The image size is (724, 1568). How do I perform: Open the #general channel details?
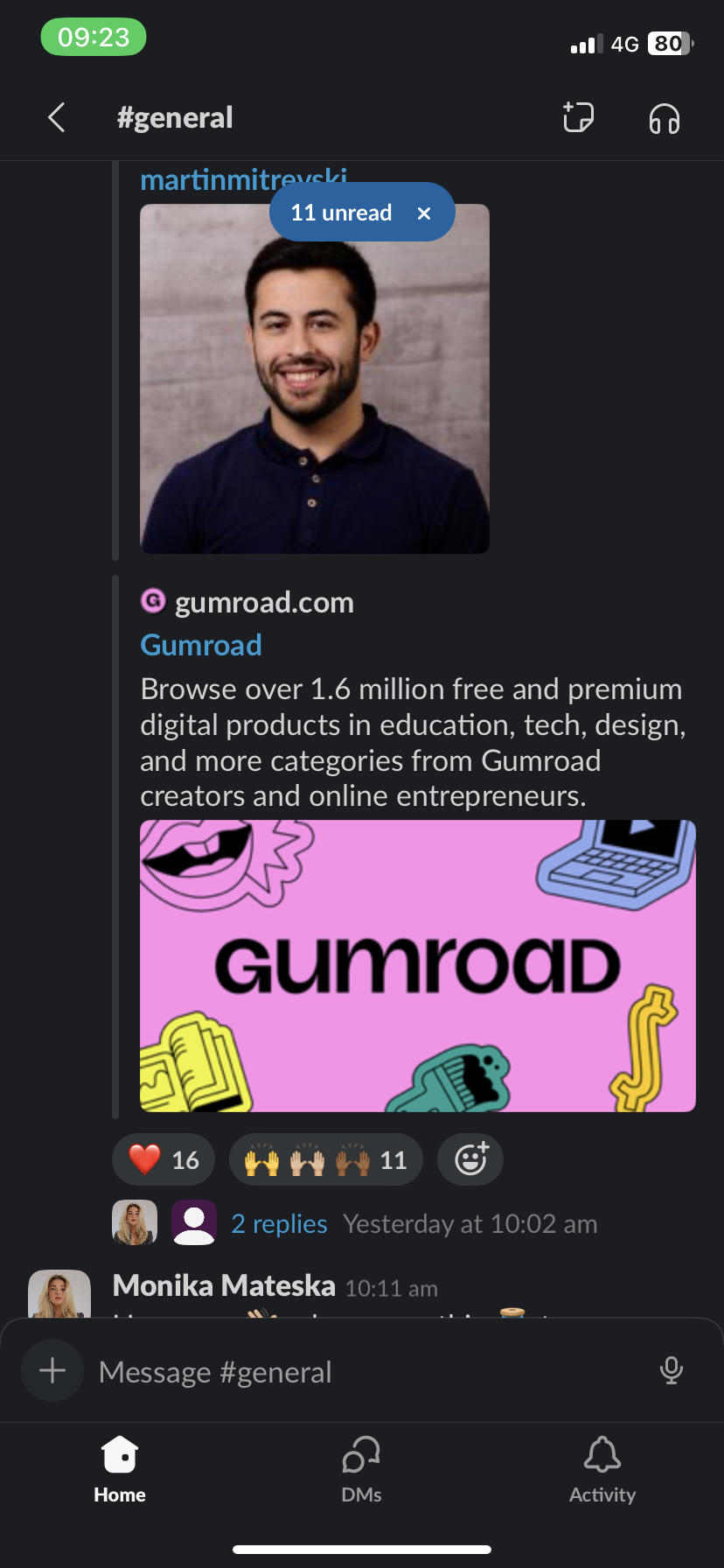coord(175,117)
